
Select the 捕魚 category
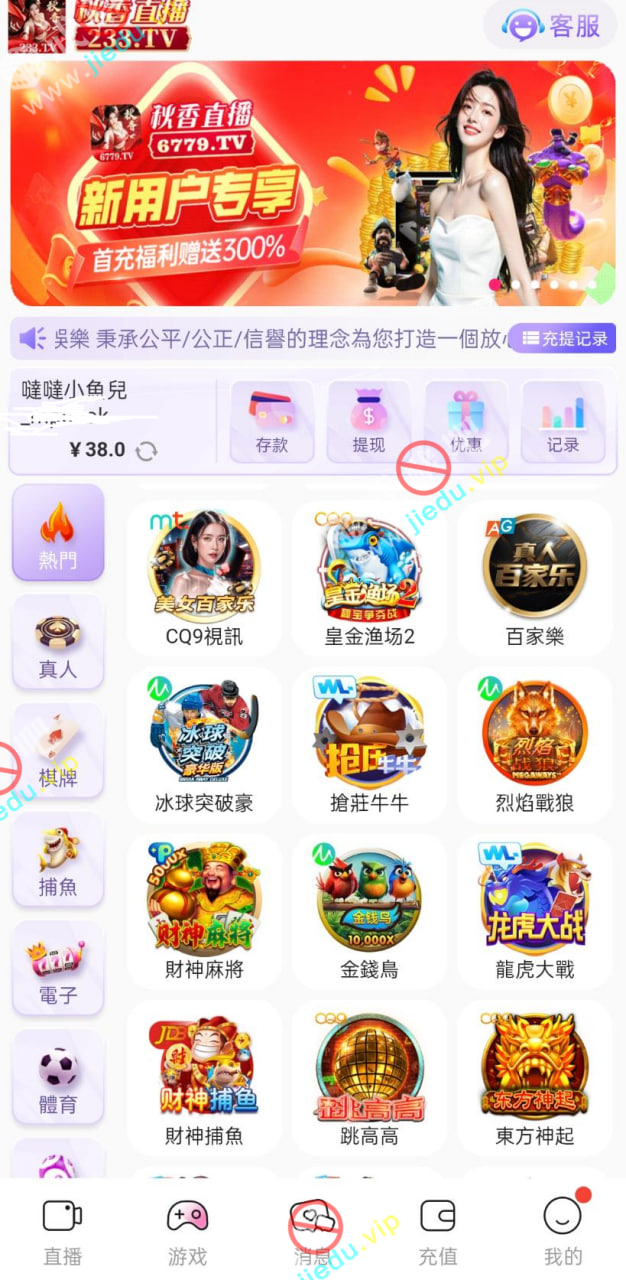58,861
